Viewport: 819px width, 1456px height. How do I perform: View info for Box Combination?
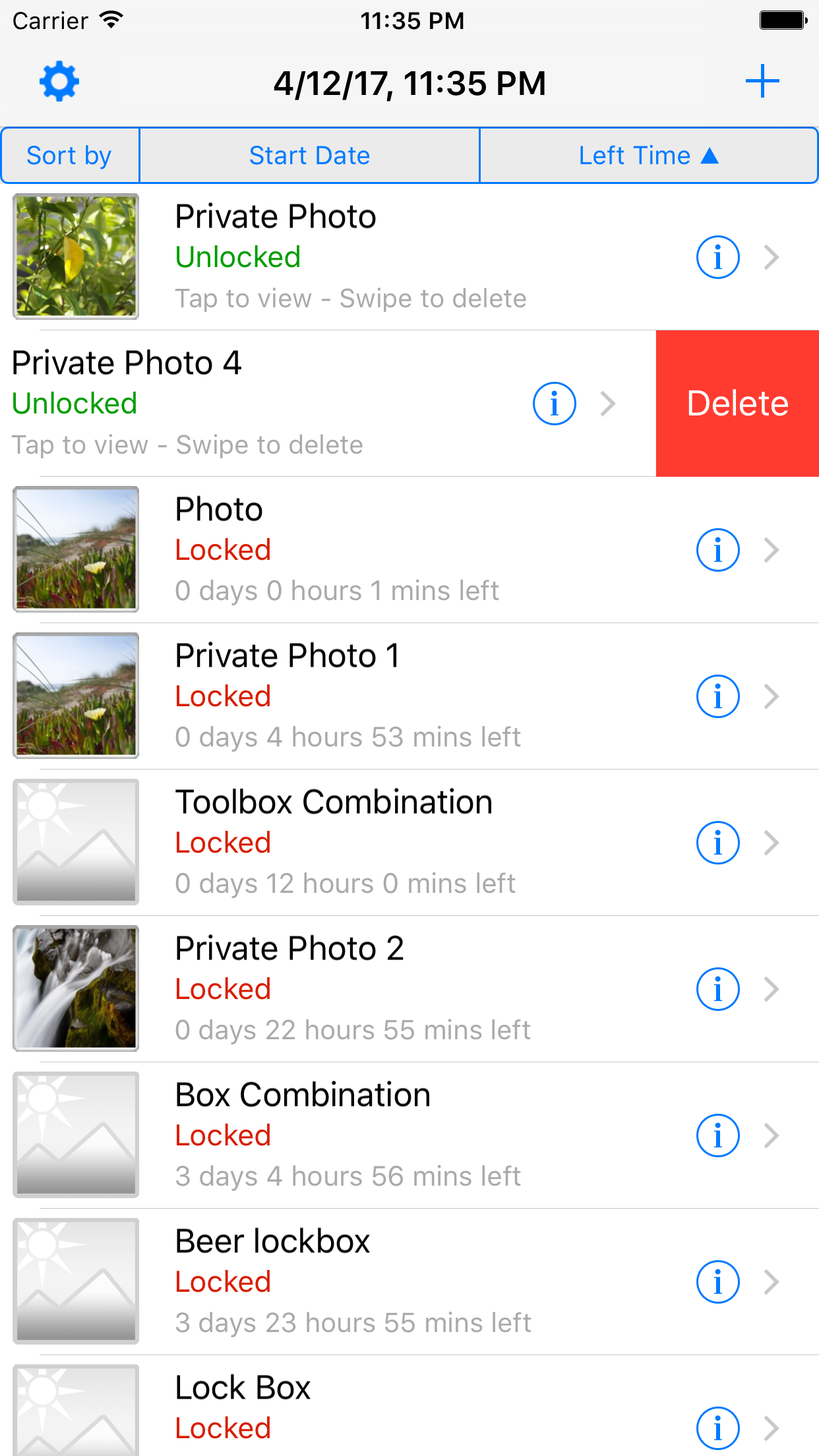pyautogui.click(x=718, y=1135)
